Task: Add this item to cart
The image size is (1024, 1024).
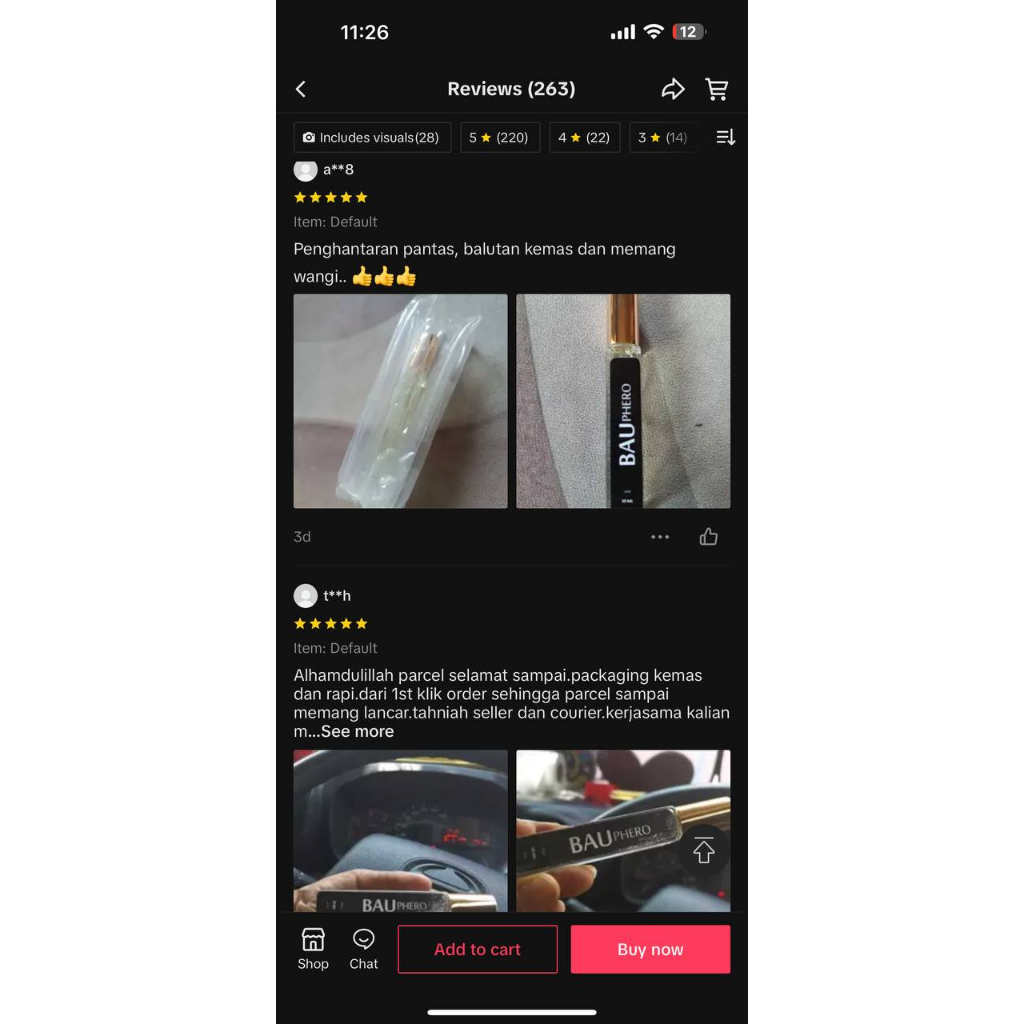Action: (x=477, y=949)
